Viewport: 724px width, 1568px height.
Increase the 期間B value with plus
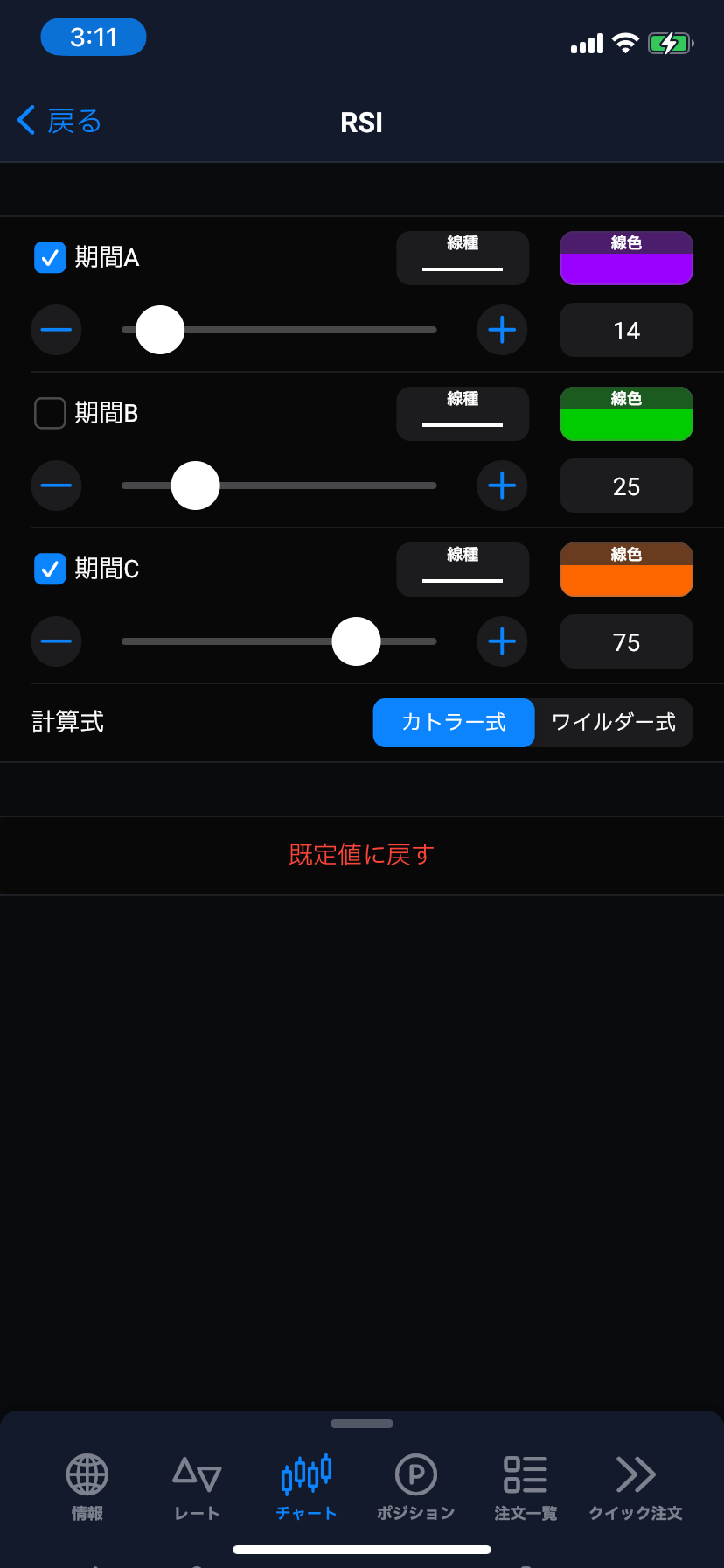pos(502,486)
